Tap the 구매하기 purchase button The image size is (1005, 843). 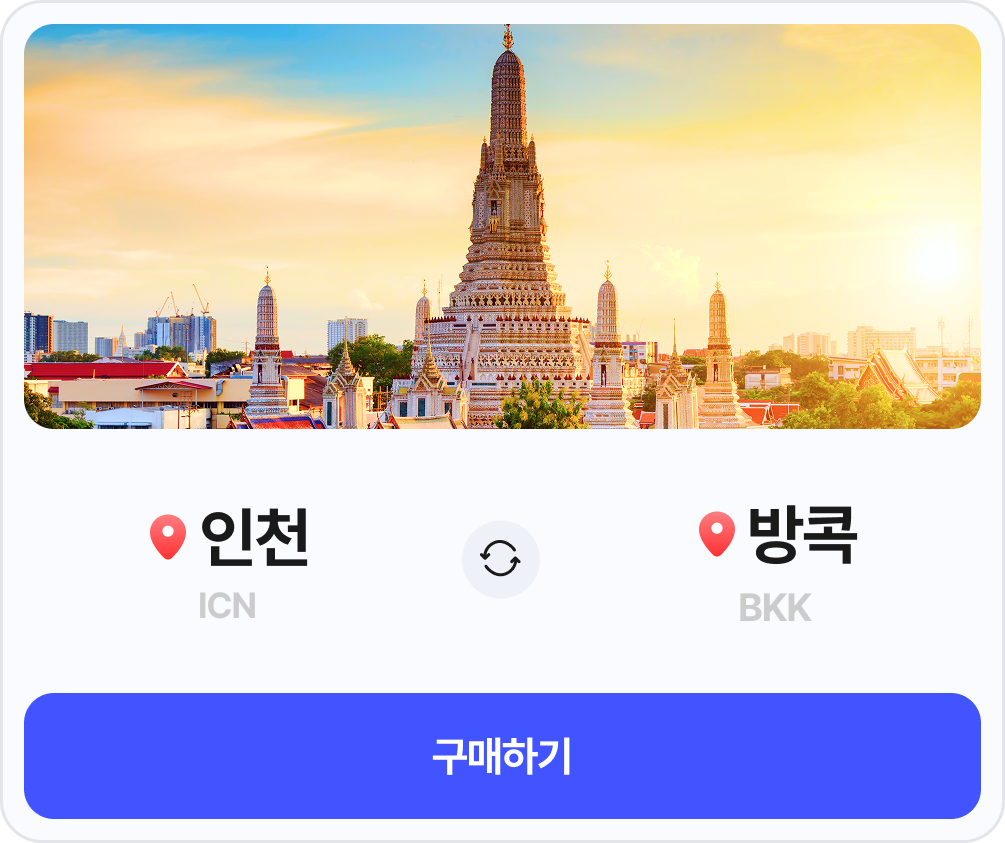coord(502,756)
